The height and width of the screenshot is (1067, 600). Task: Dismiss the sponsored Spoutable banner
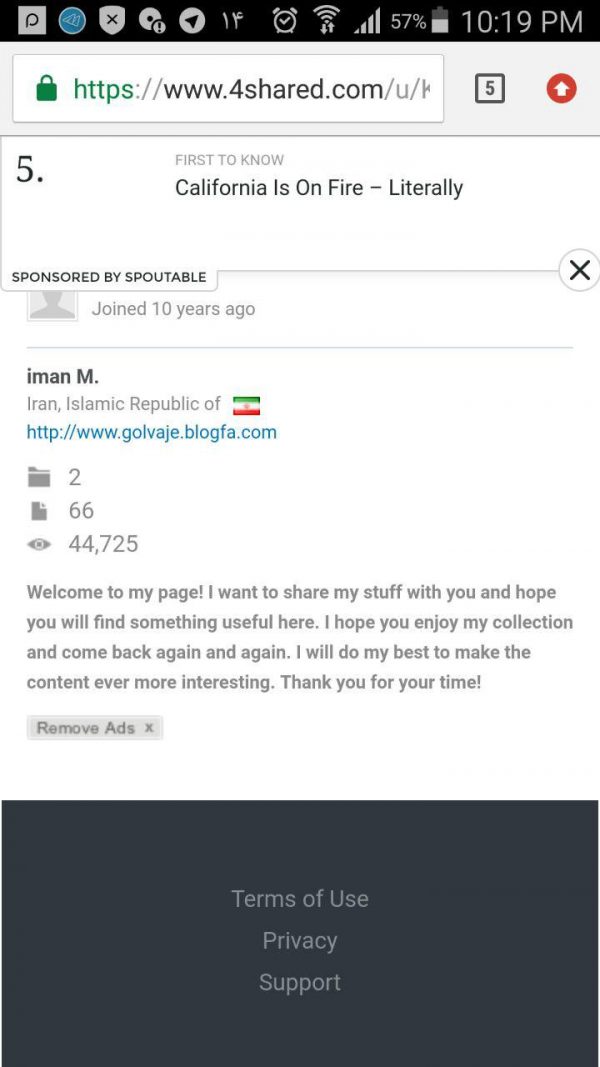(x=580, y=270)
